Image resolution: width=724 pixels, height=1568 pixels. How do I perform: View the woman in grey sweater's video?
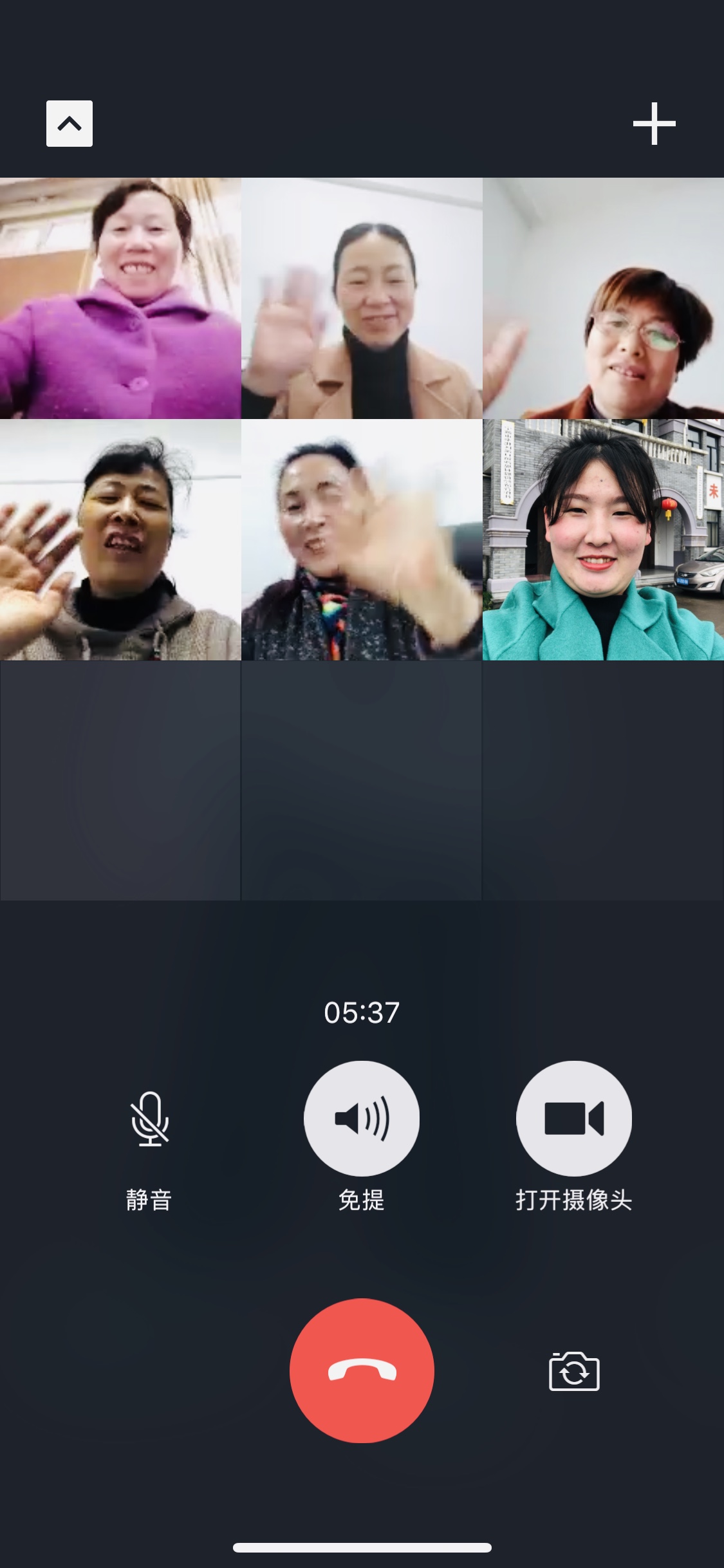tap(120, 540)
